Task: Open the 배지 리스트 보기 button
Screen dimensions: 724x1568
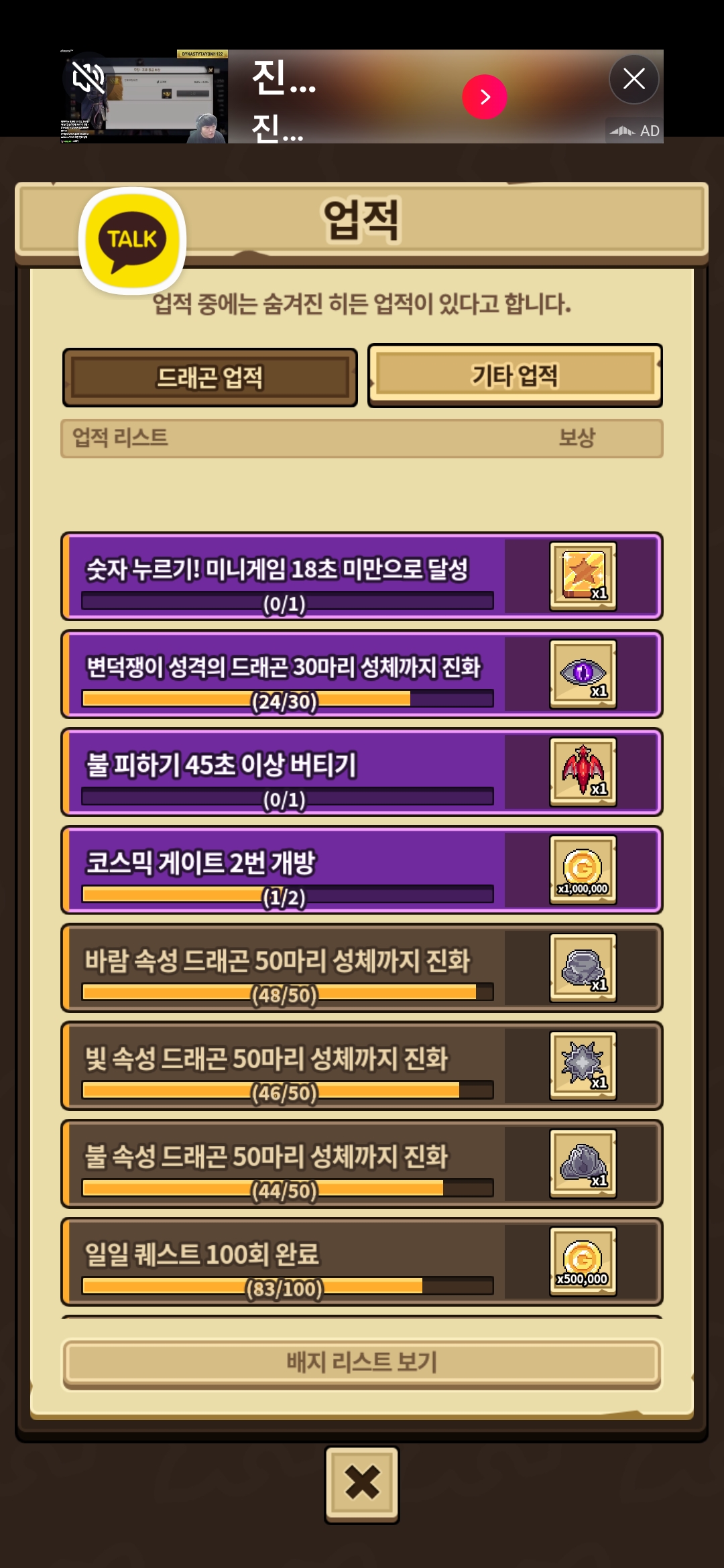Action: coord(362,1362)
